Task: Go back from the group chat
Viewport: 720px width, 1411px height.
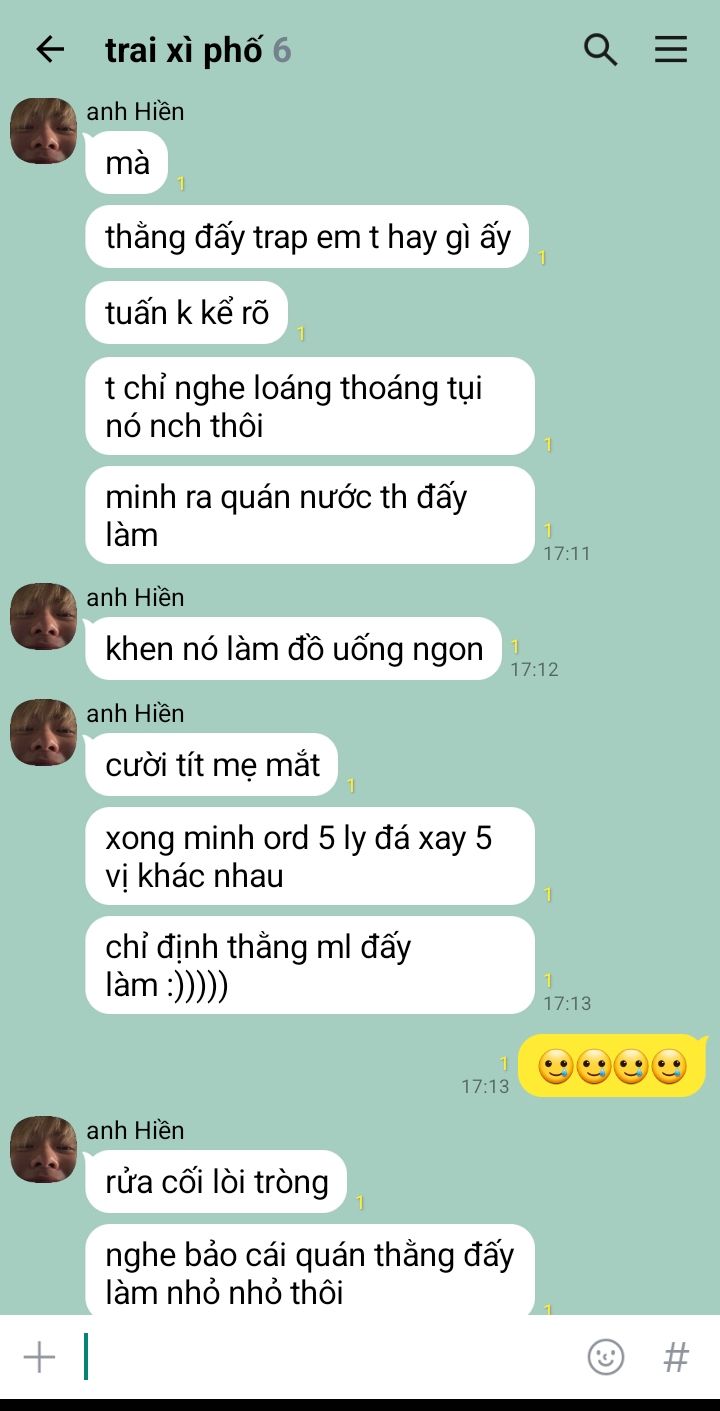Action: coord(50,50)
